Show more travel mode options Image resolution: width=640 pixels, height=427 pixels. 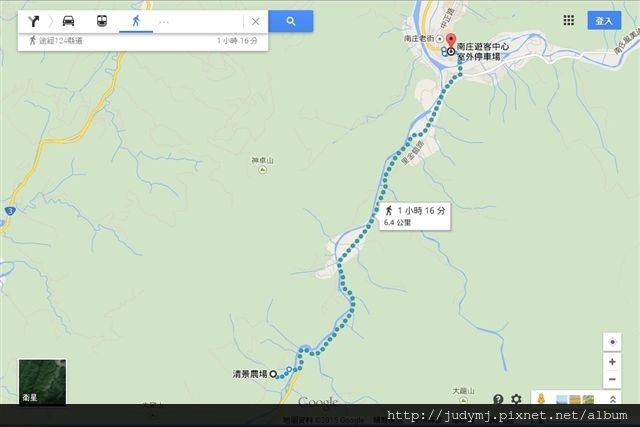coord(164,21)
